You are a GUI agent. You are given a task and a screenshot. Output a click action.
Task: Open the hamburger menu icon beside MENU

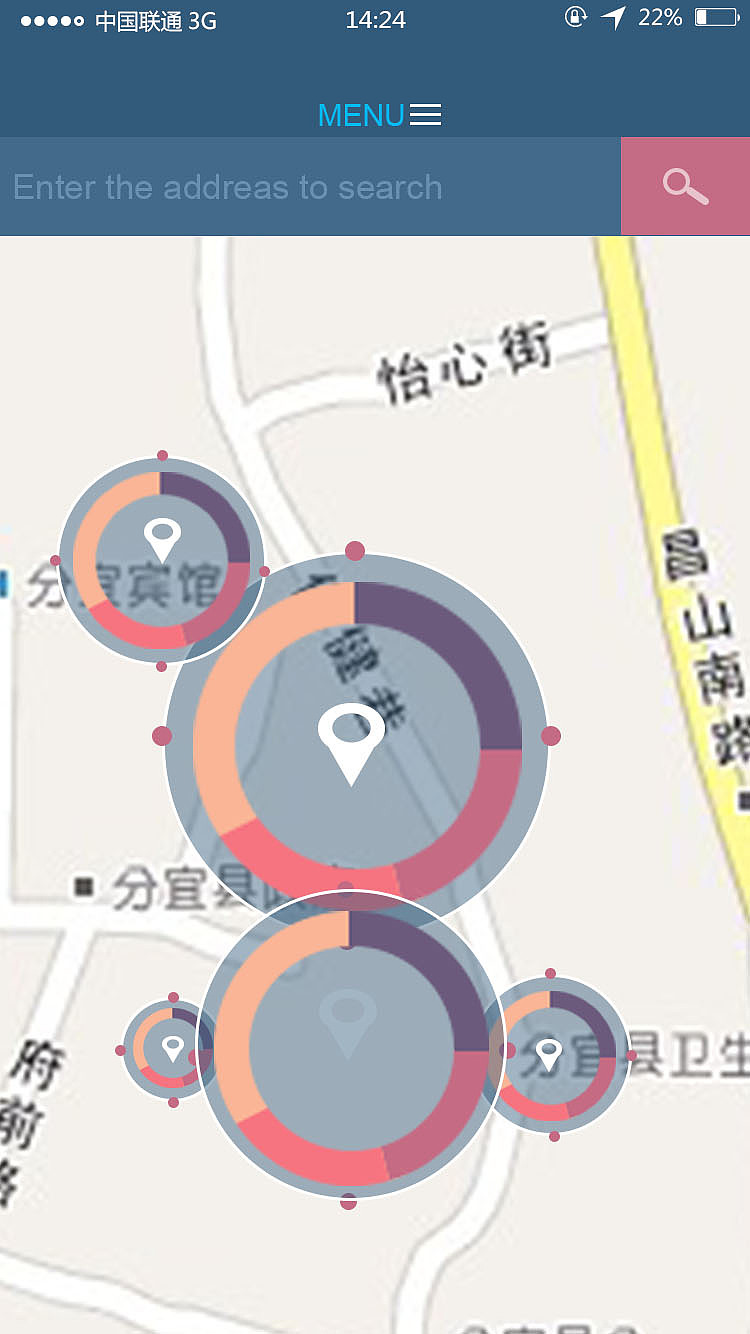(x=426, y=114)
